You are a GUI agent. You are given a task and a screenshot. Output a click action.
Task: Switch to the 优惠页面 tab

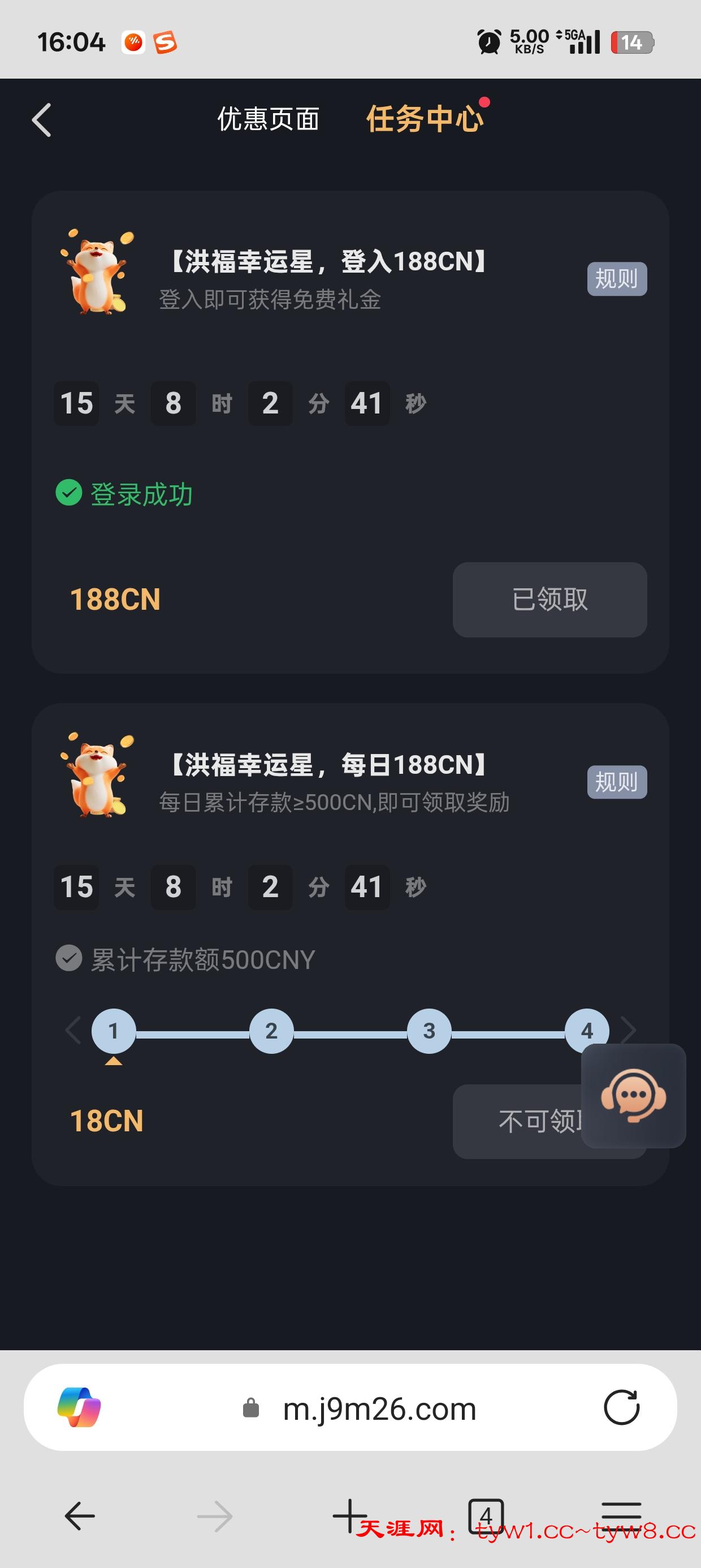coord(269,119)
